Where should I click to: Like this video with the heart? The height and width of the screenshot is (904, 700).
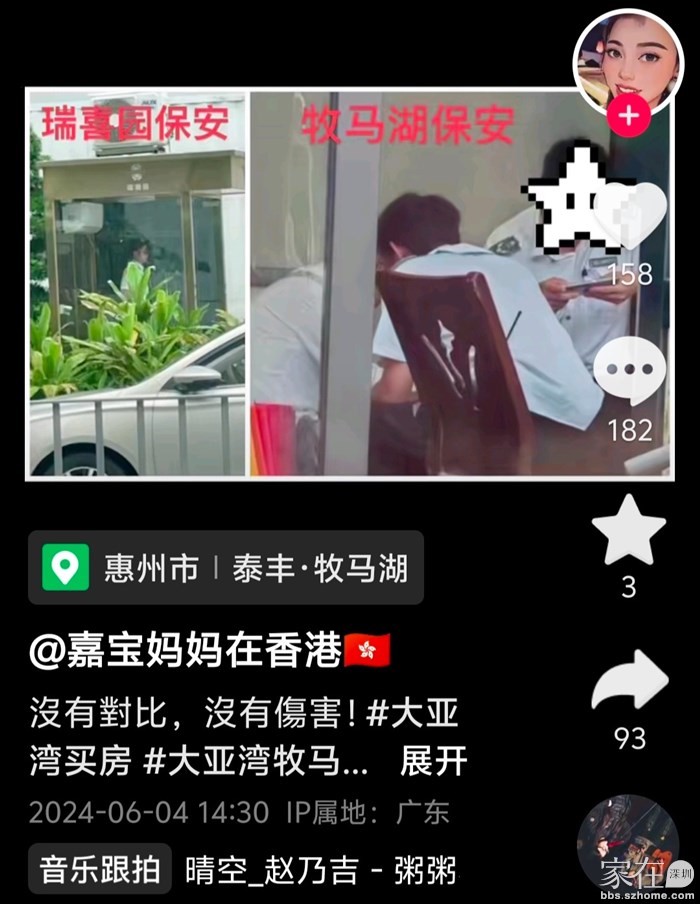(629, 217)
